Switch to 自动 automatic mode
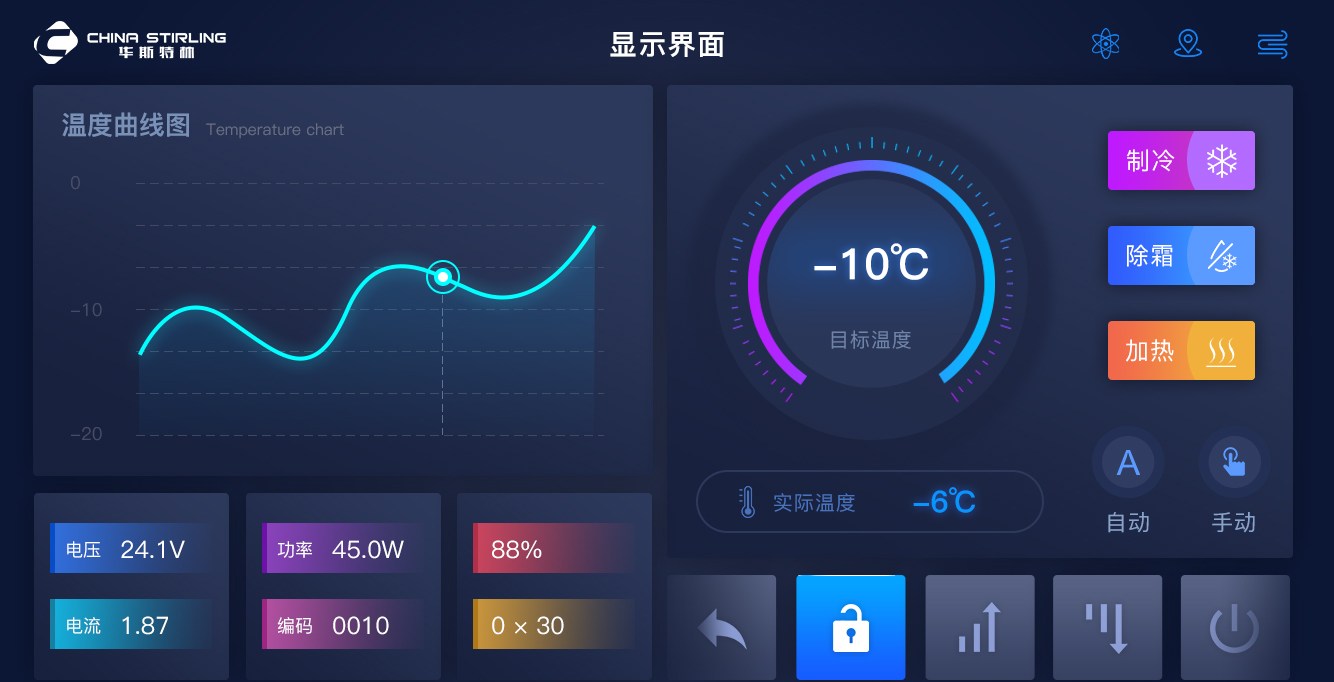This screenshot has height=682, width=1334. pyautogui.click(x=1128, y=463)
